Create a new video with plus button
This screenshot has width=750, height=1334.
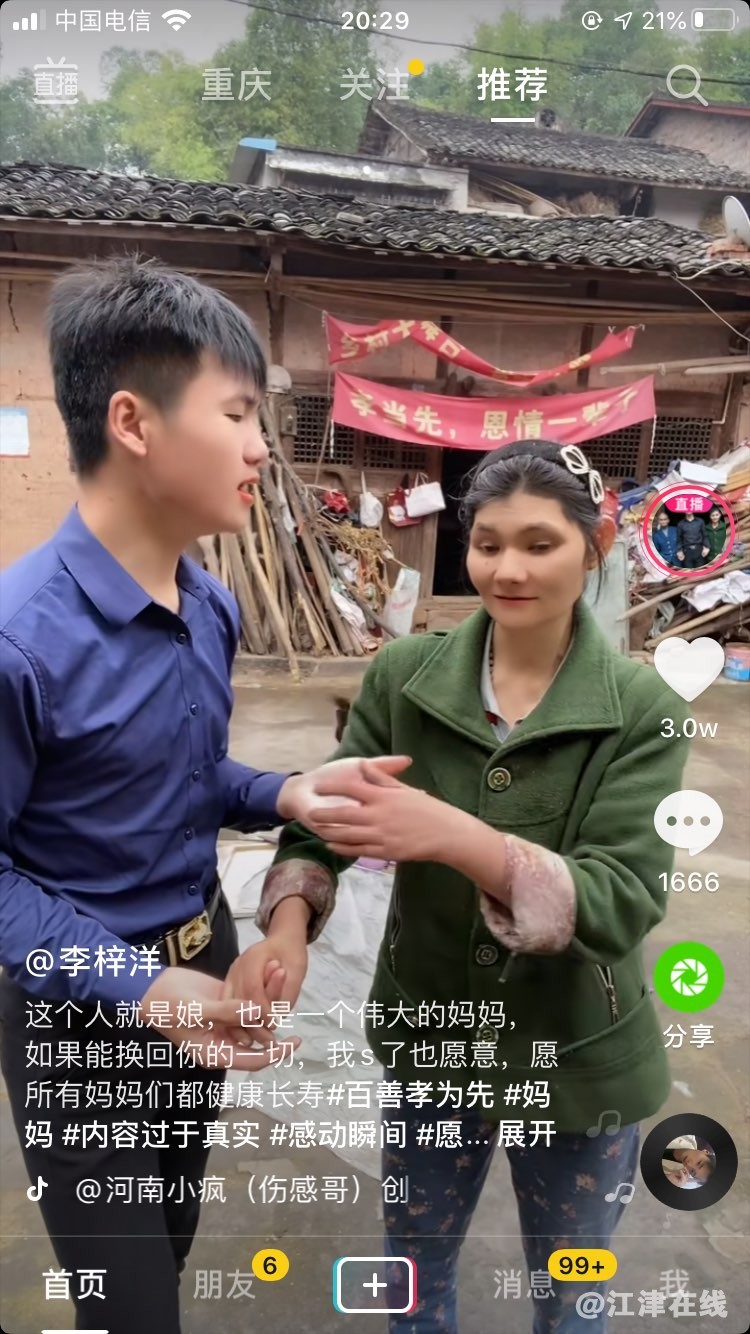coord(374,1285)
